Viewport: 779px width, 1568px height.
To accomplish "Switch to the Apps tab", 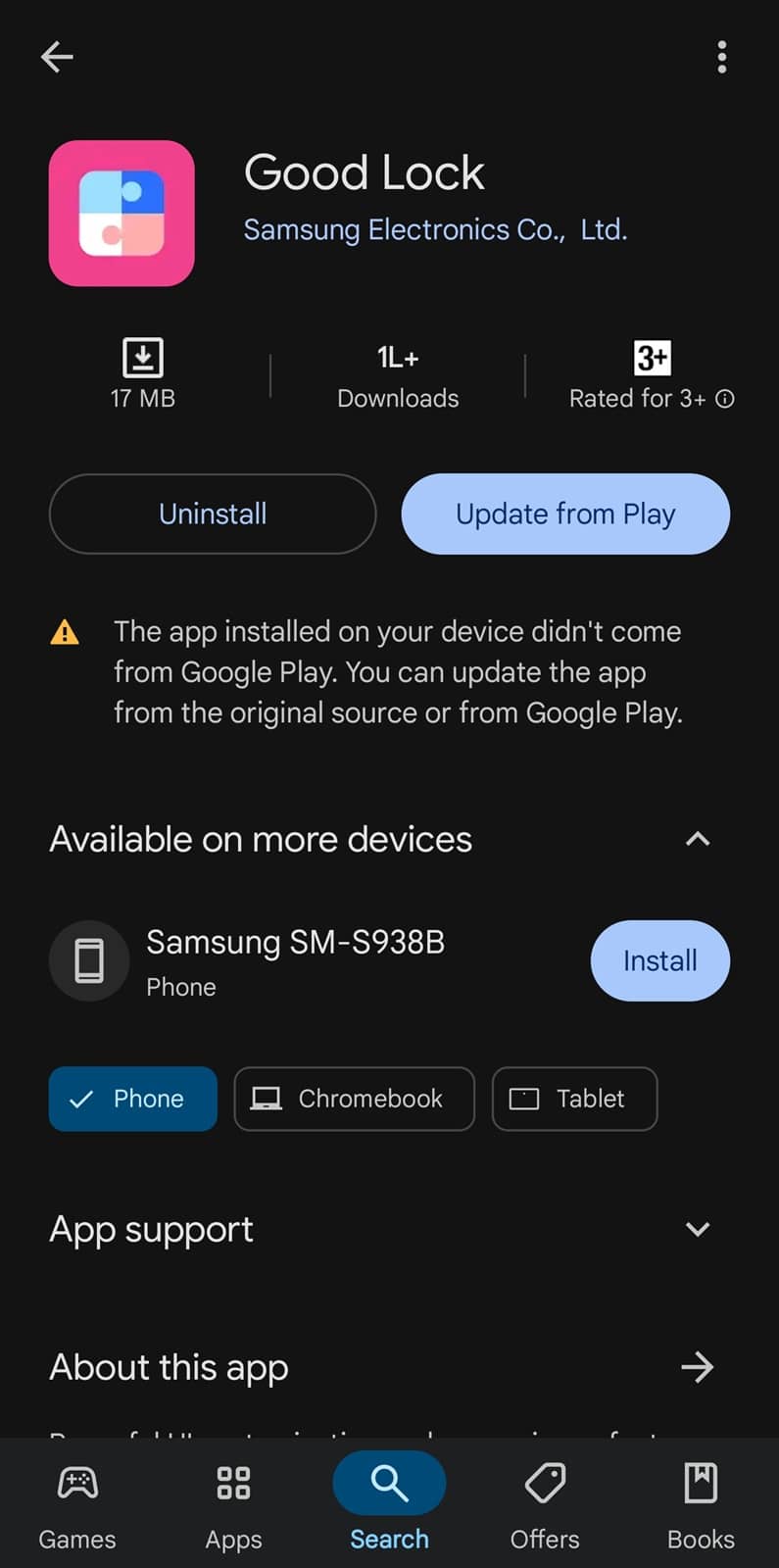I will (233, 1503).
